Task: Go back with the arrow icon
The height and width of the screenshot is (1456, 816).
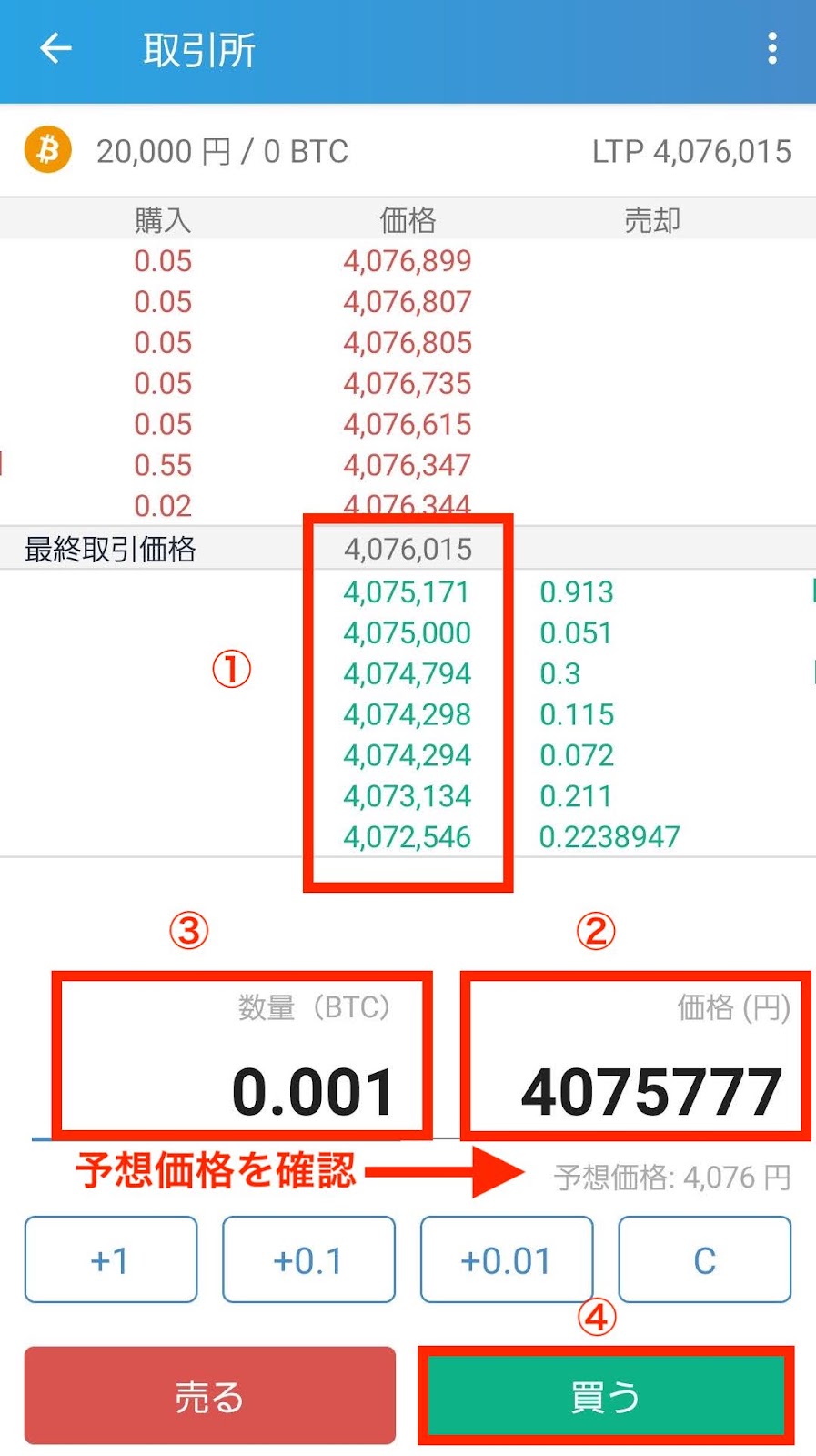Action: 55,48
